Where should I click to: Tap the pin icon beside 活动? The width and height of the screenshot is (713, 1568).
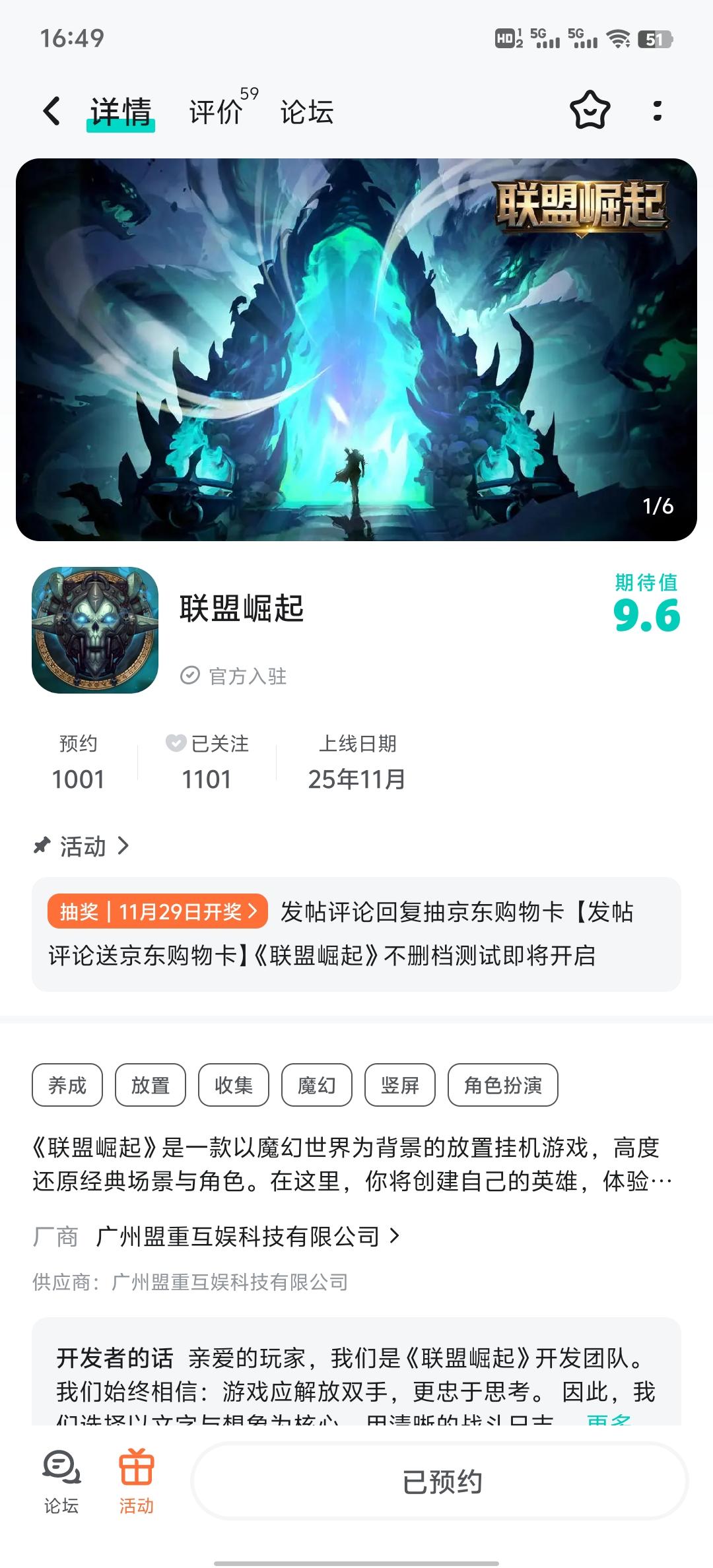coord(41,845)
